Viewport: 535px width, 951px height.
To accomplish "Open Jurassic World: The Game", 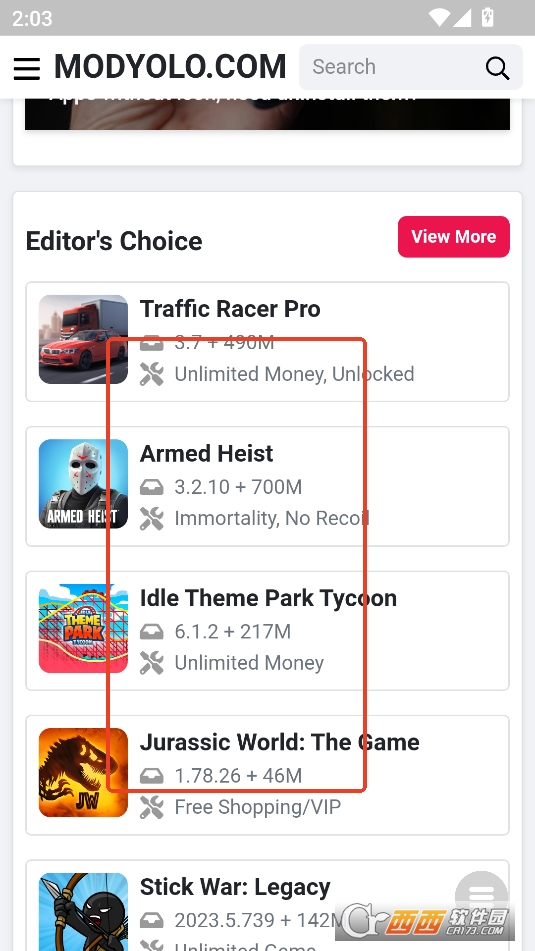I will click(268, 775).
